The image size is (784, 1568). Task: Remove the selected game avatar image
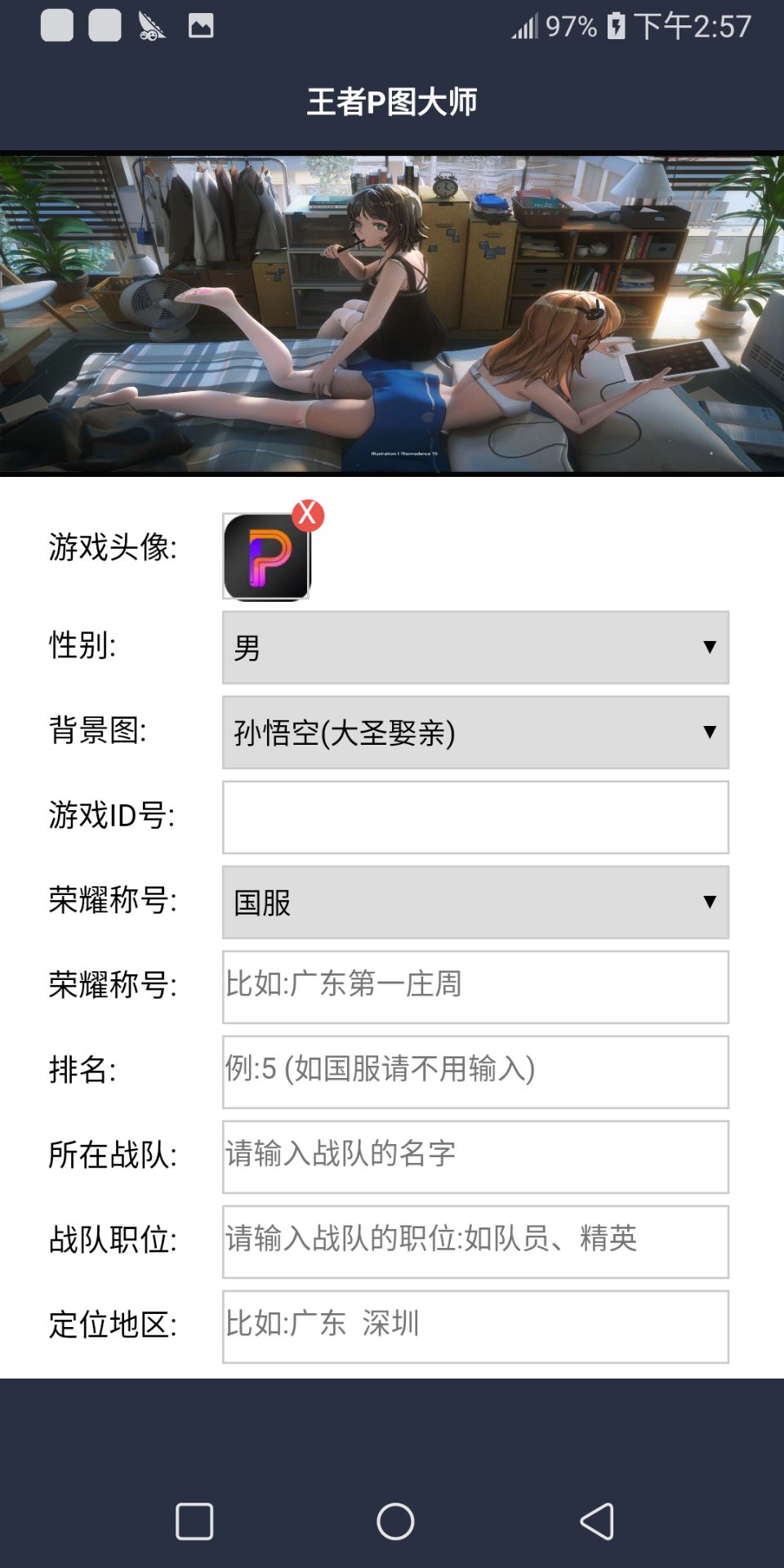point(308,514)
